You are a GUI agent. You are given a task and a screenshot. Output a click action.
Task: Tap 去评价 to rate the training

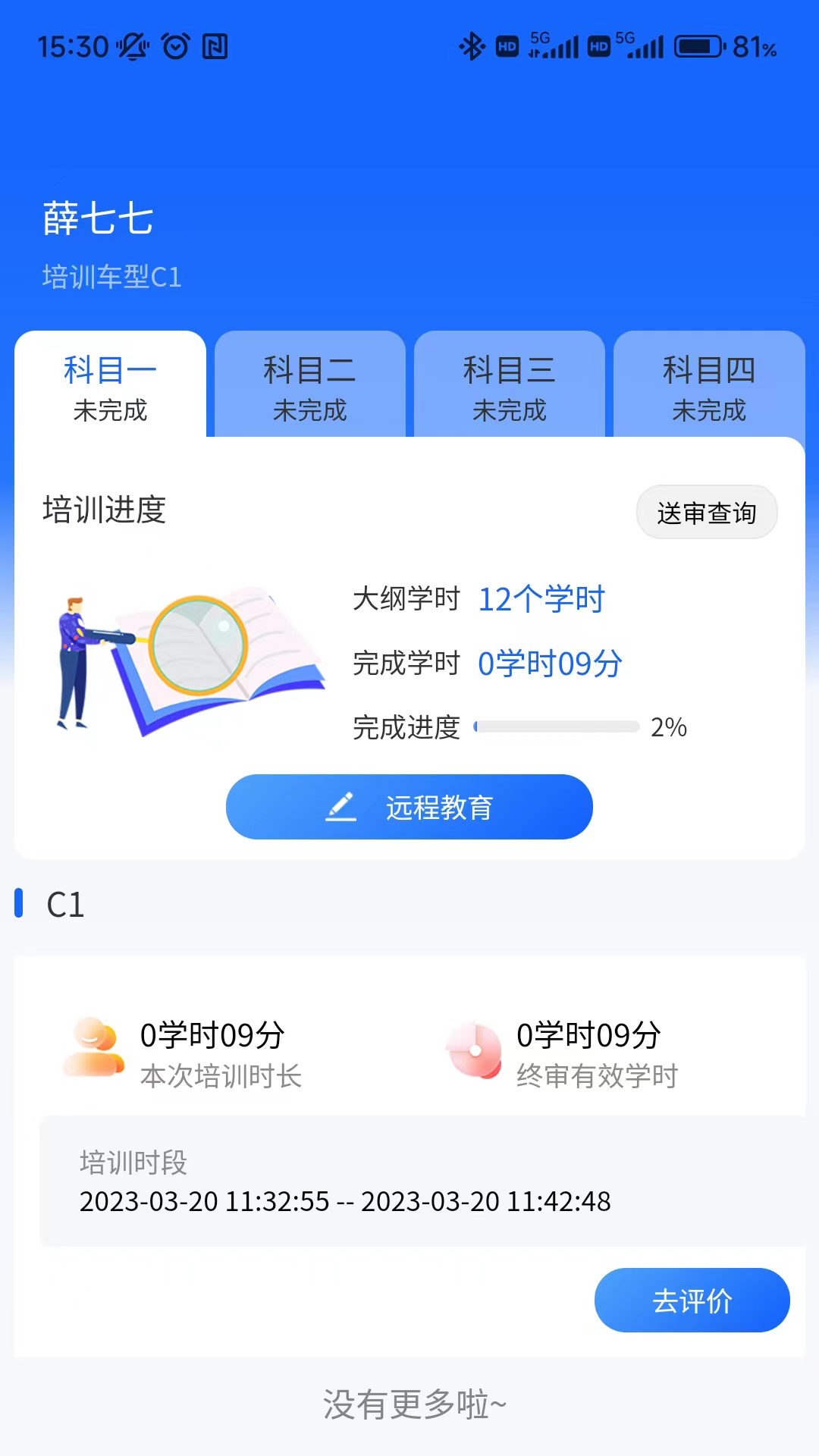coord(692,1301)
